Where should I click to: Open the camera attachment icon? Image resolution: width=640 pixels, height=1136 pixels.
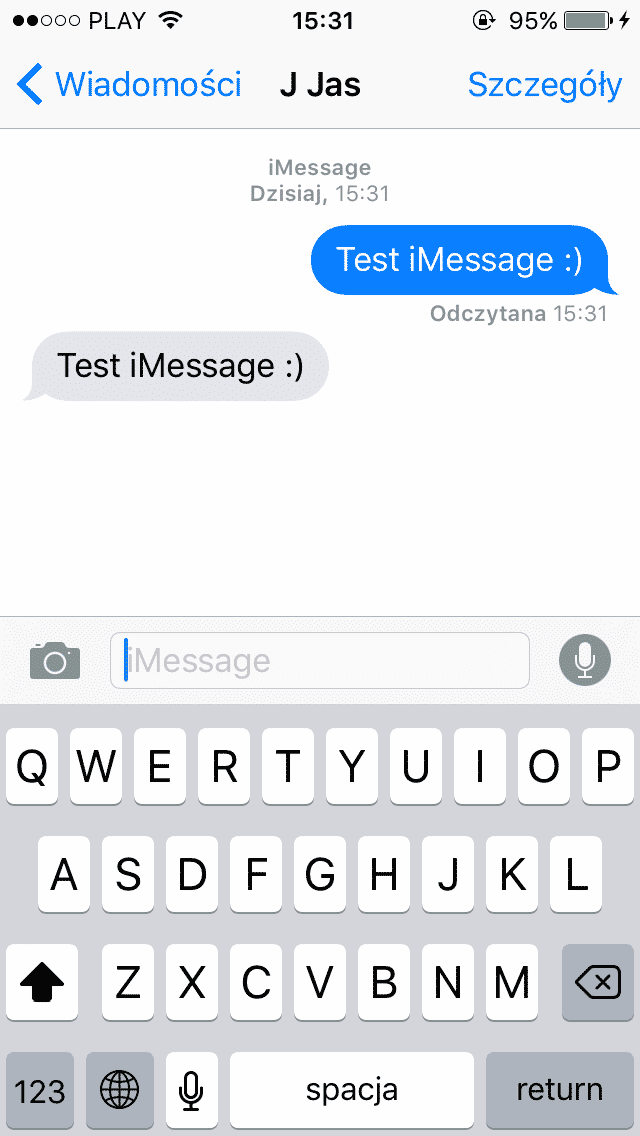click(55, 661)
